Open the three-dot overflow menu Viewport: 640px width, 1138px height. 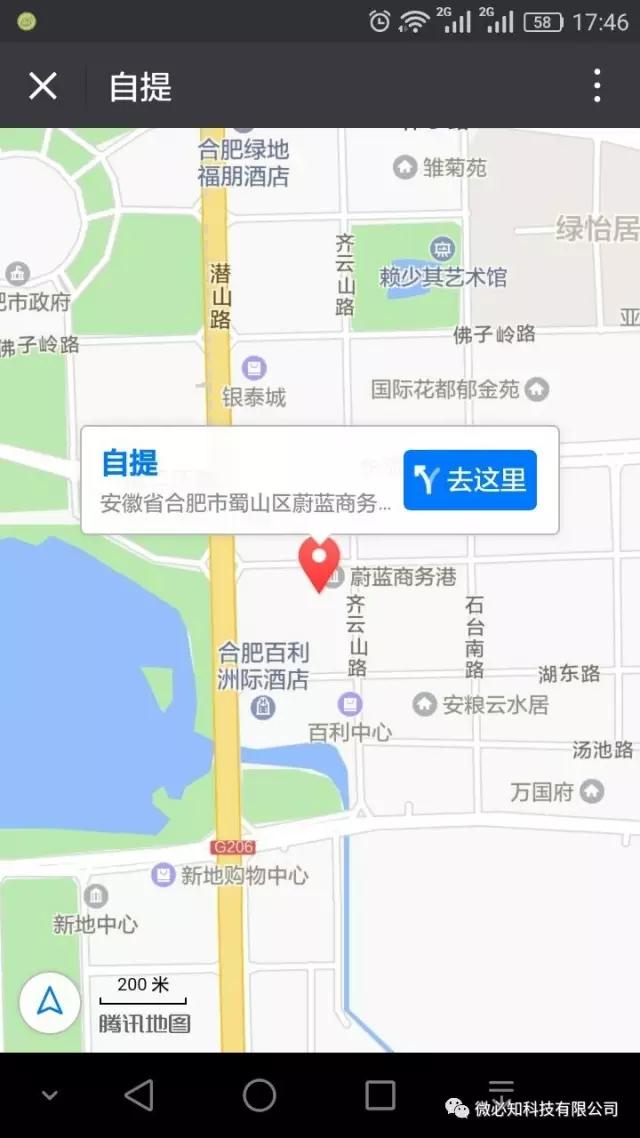coord(597,86)
